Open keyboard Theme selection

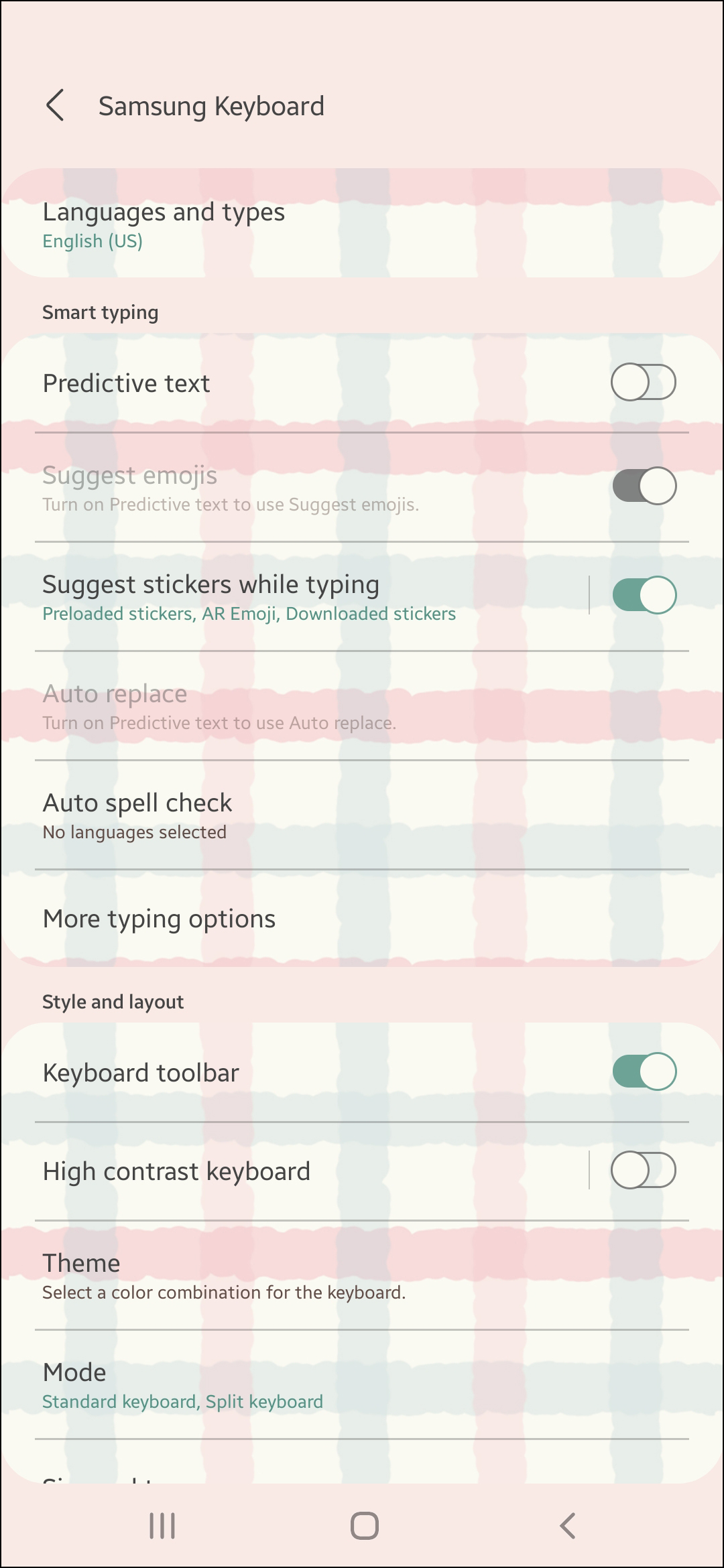(362, 1275)
